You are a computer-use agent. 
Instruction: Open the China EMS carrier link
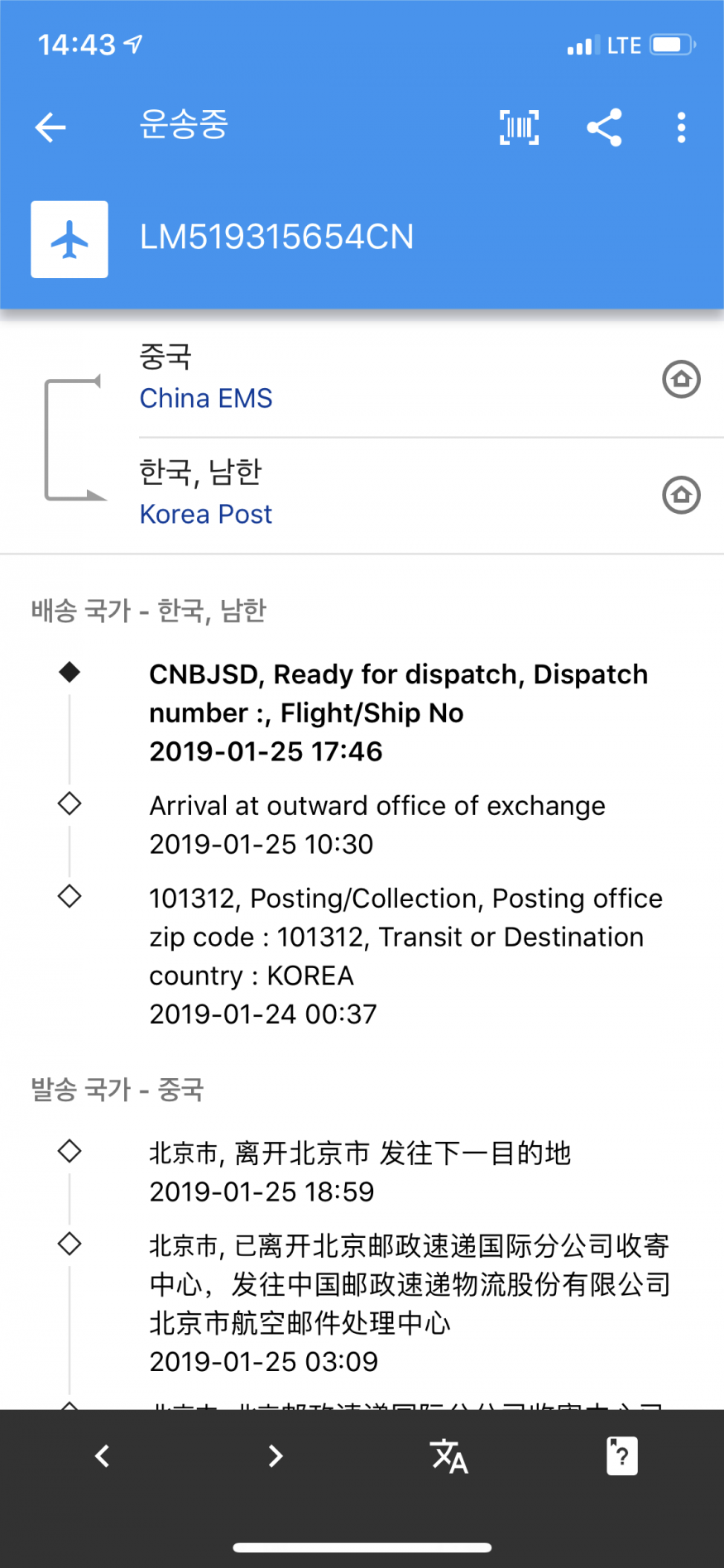(206, 398)
